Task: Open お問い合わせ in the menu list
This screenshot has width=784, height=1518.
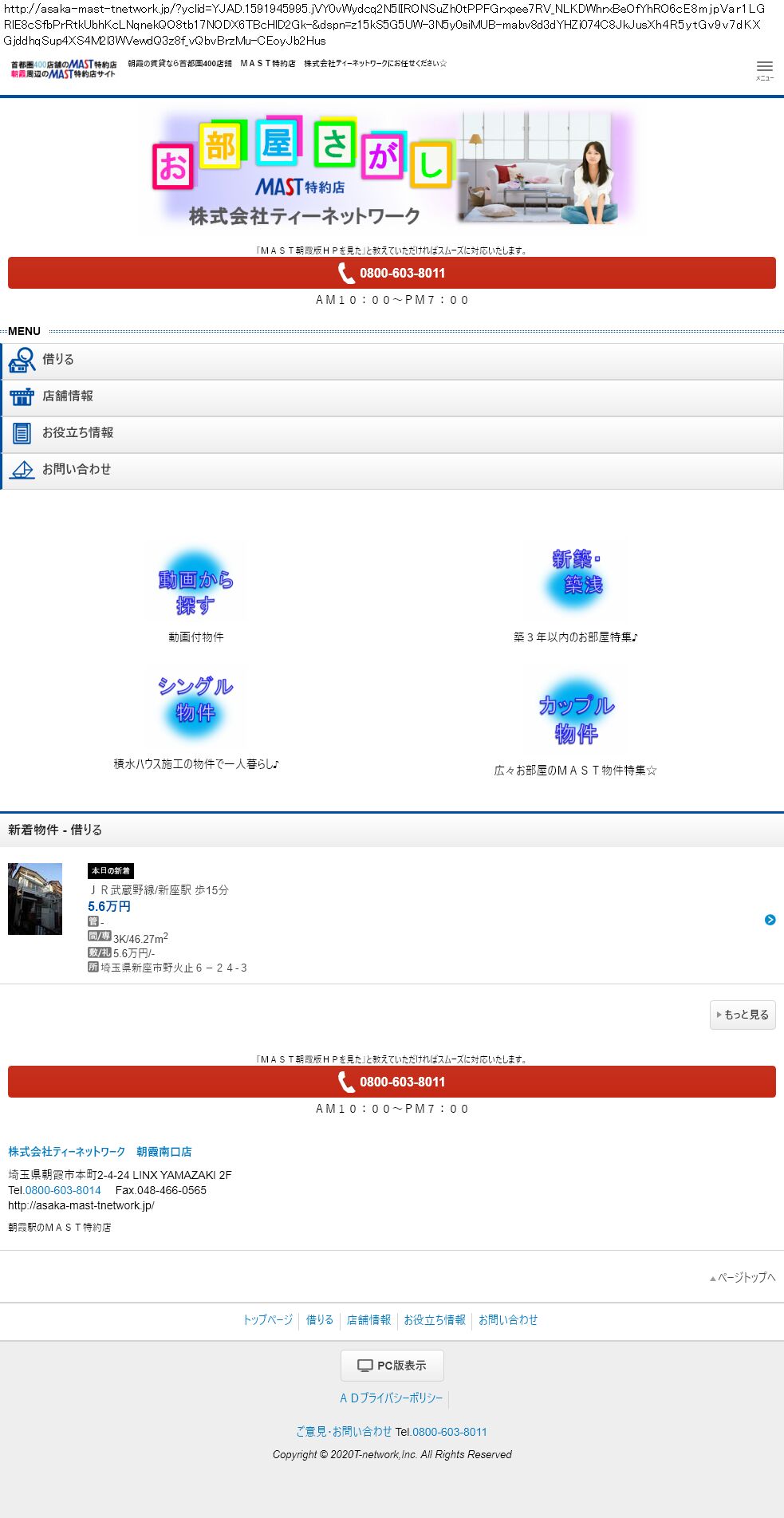Action: 392,471
